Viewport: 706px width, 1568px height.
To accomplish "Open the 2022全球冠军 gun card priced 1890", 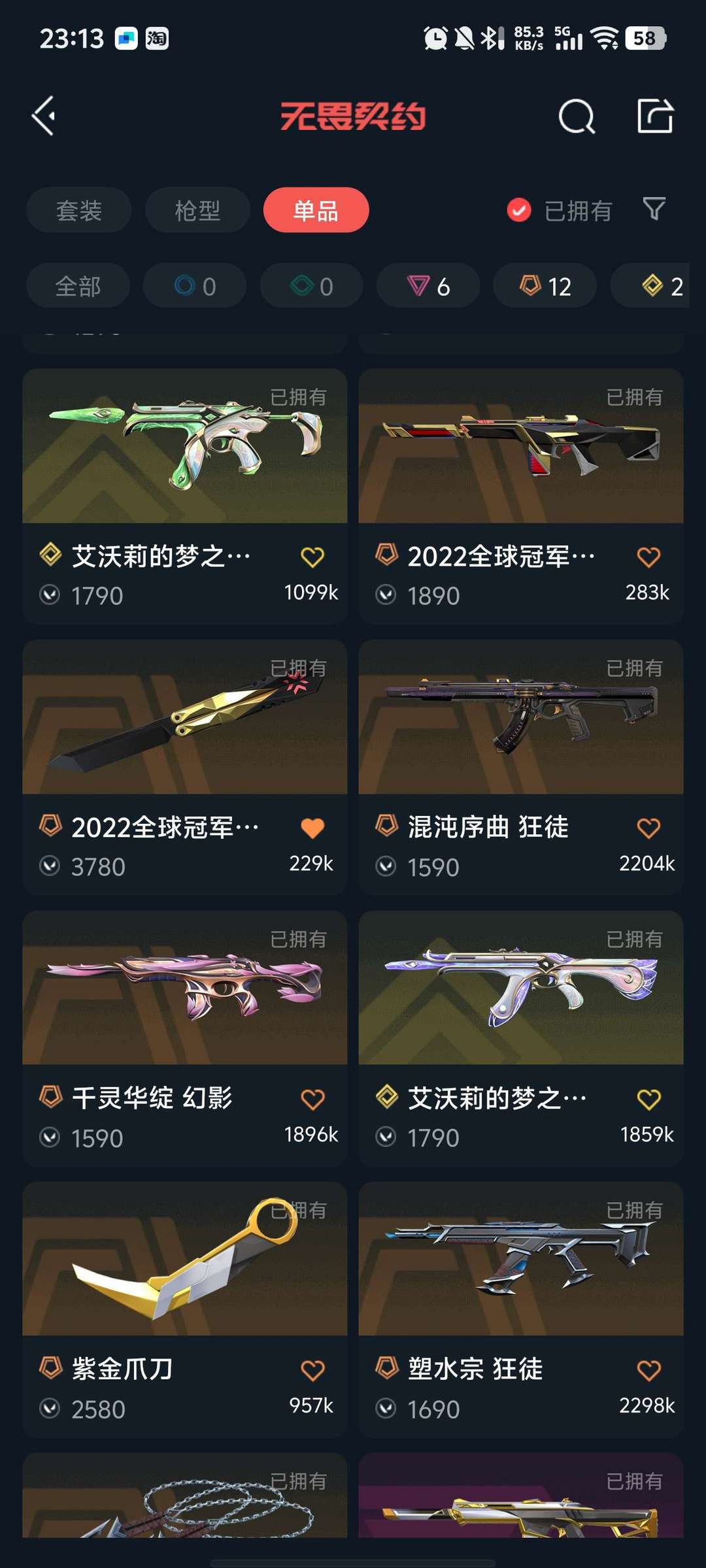I will 521,496.
